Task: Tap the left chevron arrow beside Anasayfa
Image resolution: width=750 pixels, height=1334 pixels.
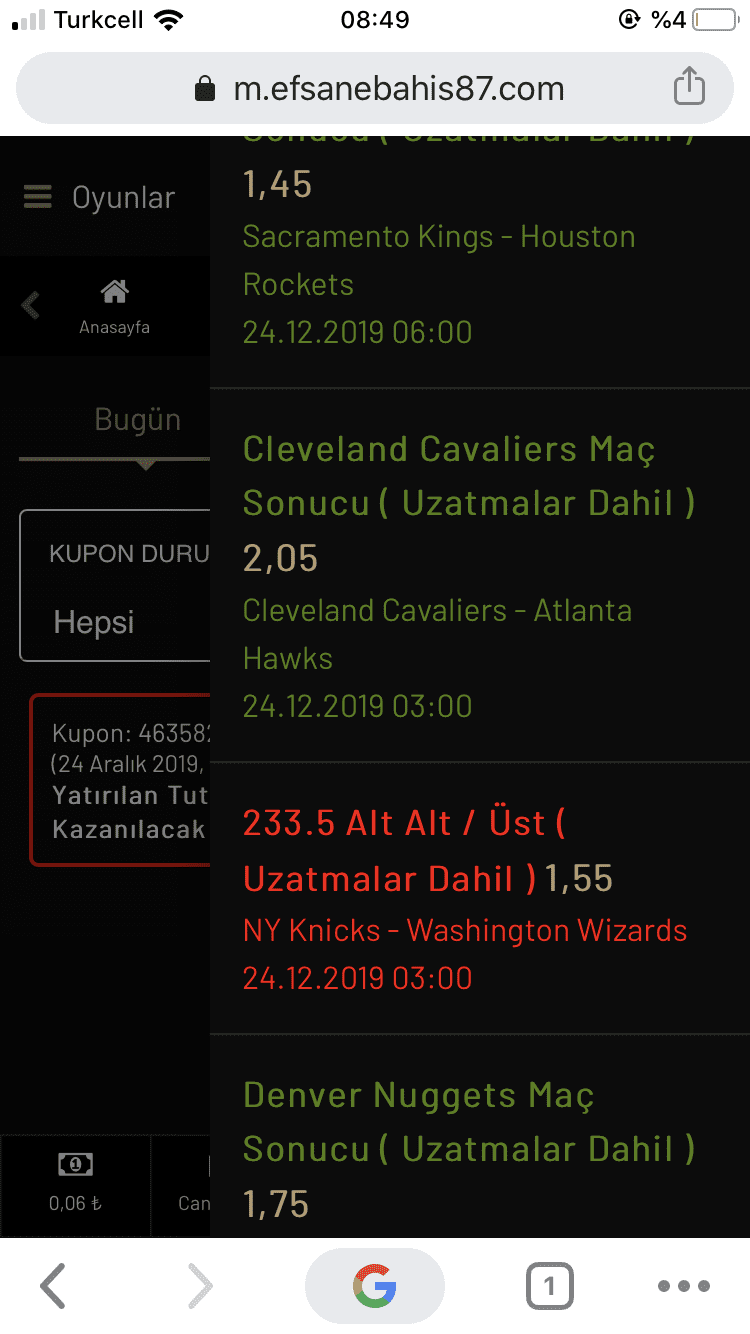Action: click(31, 305)
